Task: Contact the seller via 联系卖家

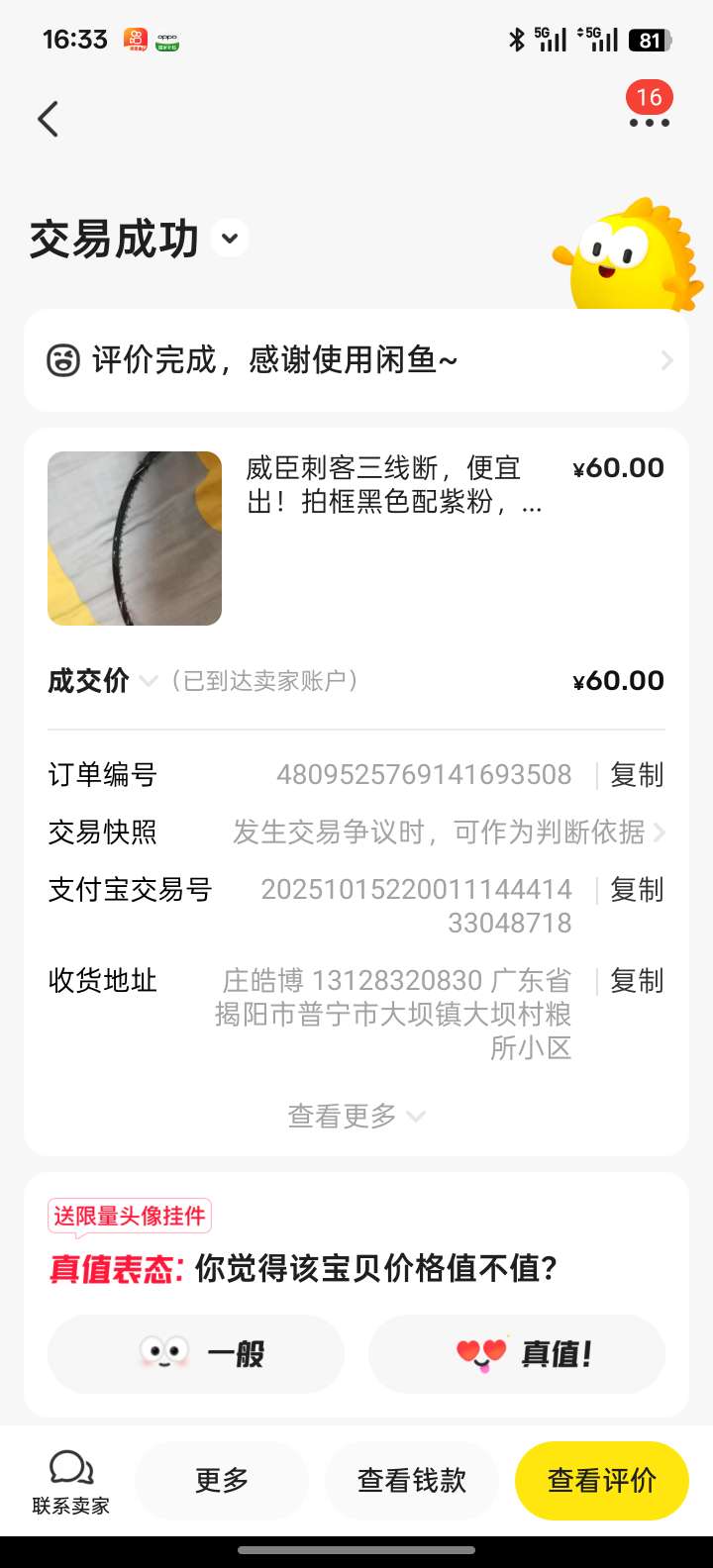Action: (x=71, y=1481)
